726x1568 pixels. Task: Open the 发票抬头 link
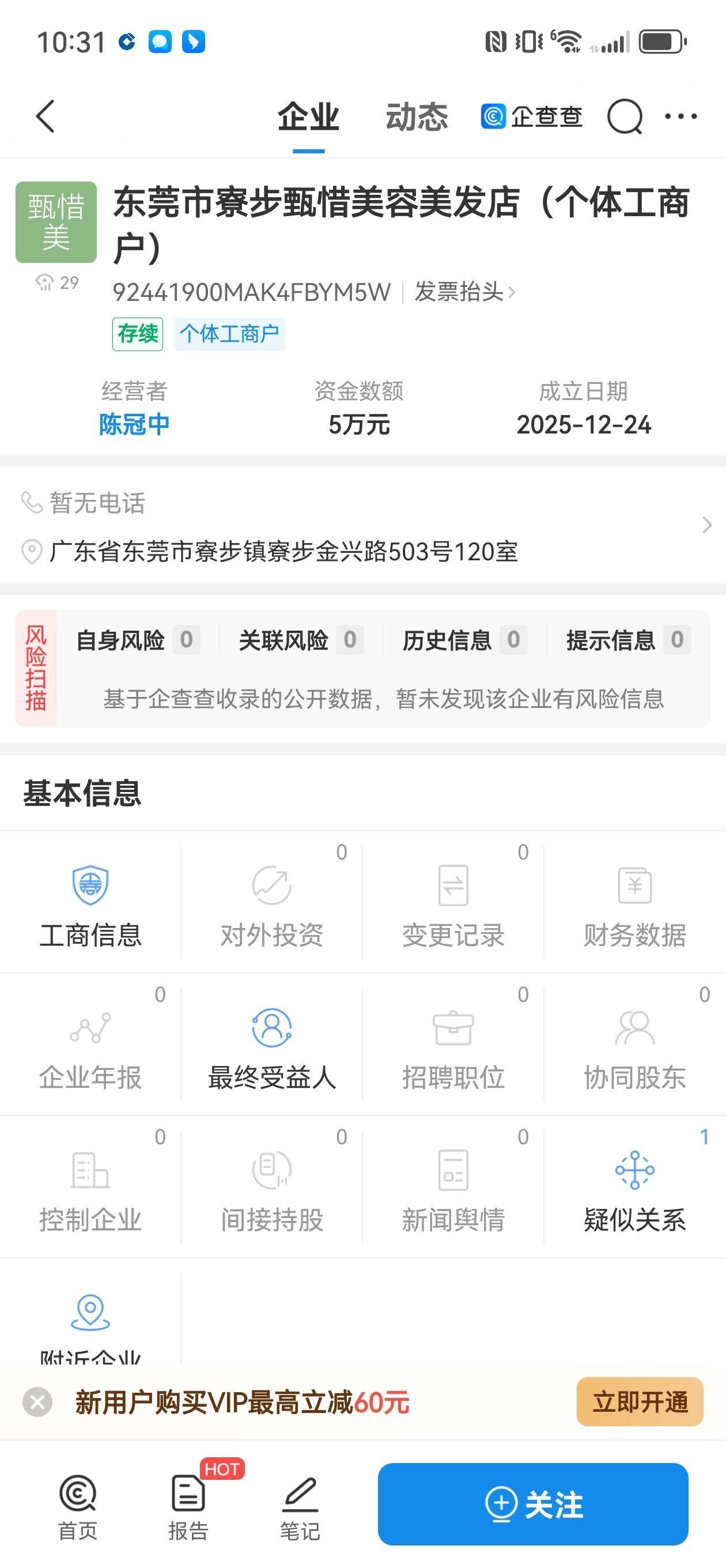coord(464,292)
